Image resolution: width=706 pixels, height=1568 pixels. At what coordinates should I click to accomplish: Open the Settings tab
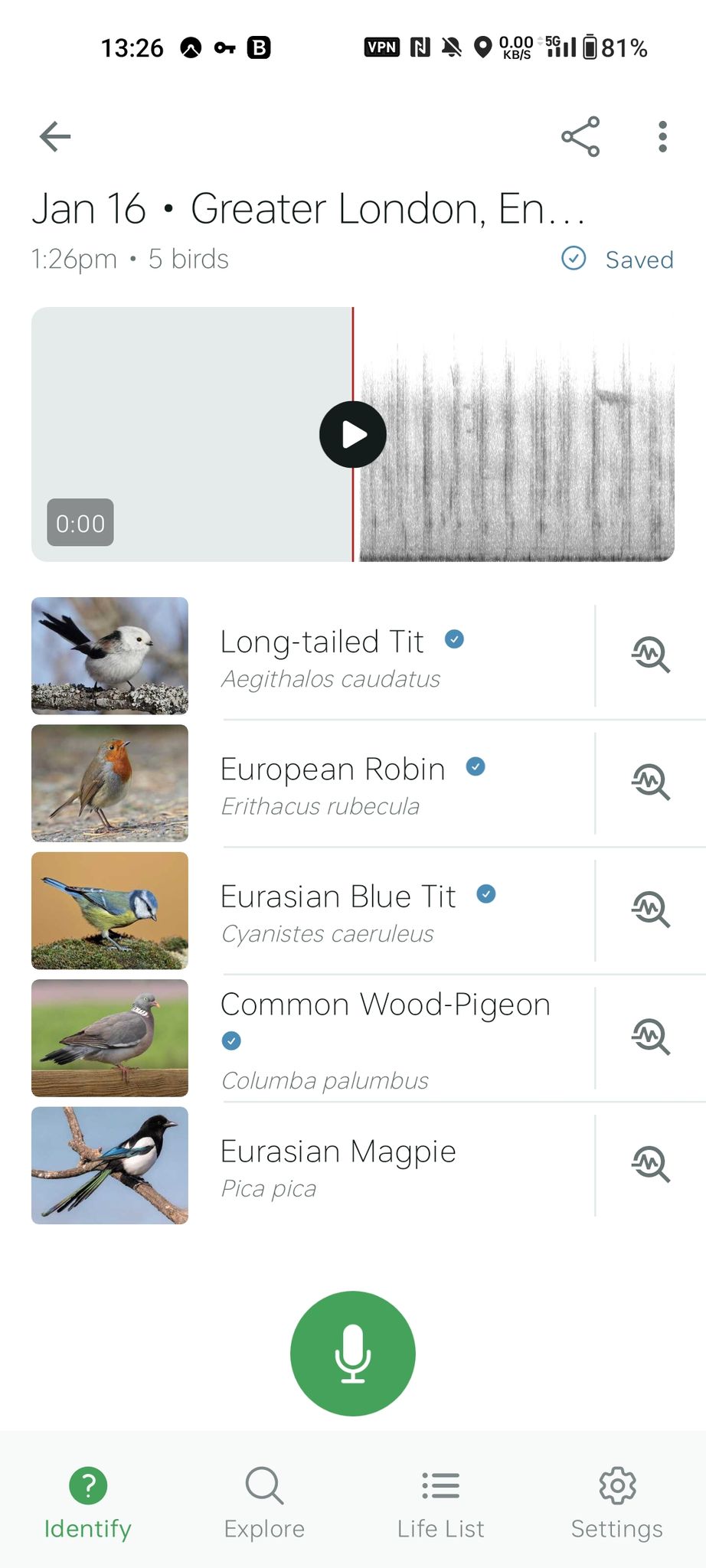(617, 1503)
